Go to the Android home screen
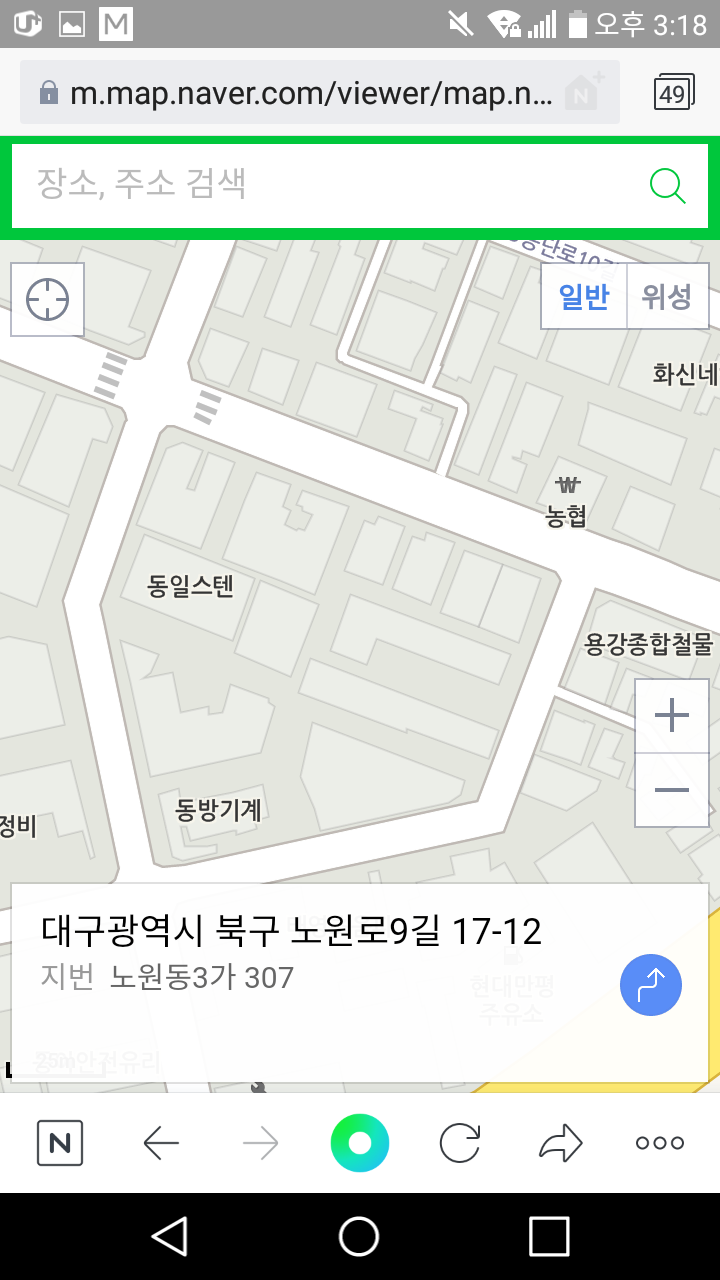Screen dimensions: 720x1280 click(359, 1236)
